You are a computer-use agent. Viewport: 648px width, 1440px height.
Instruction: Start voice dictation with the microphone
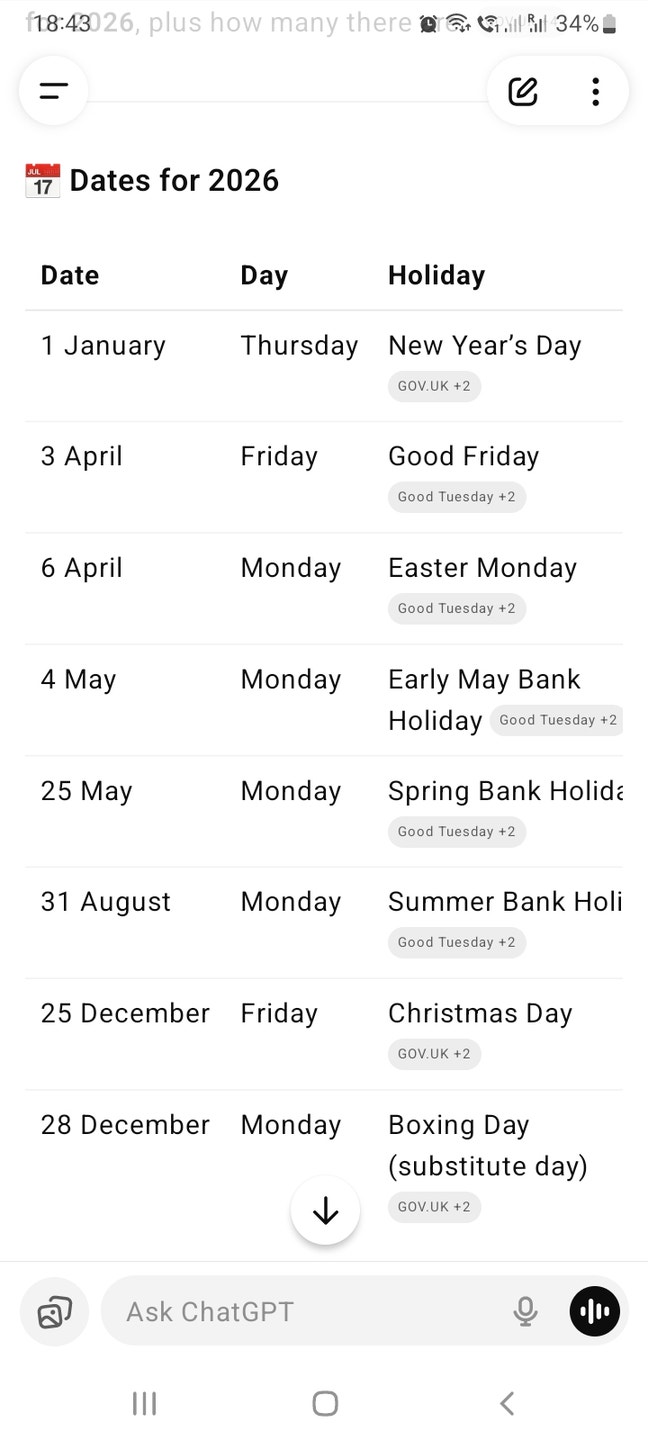tap(525, 1311)
